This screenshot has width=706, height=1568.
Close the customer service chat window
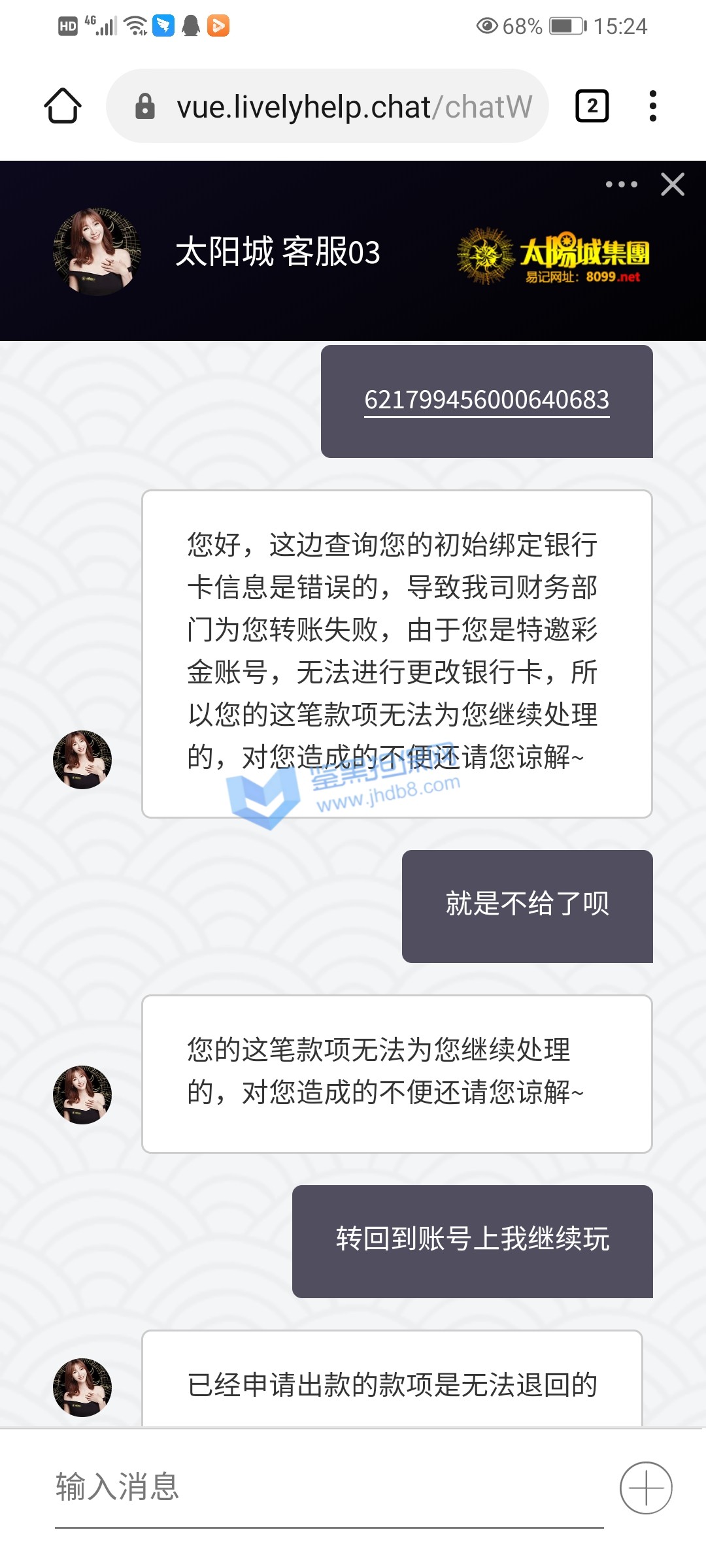point(673,185)
